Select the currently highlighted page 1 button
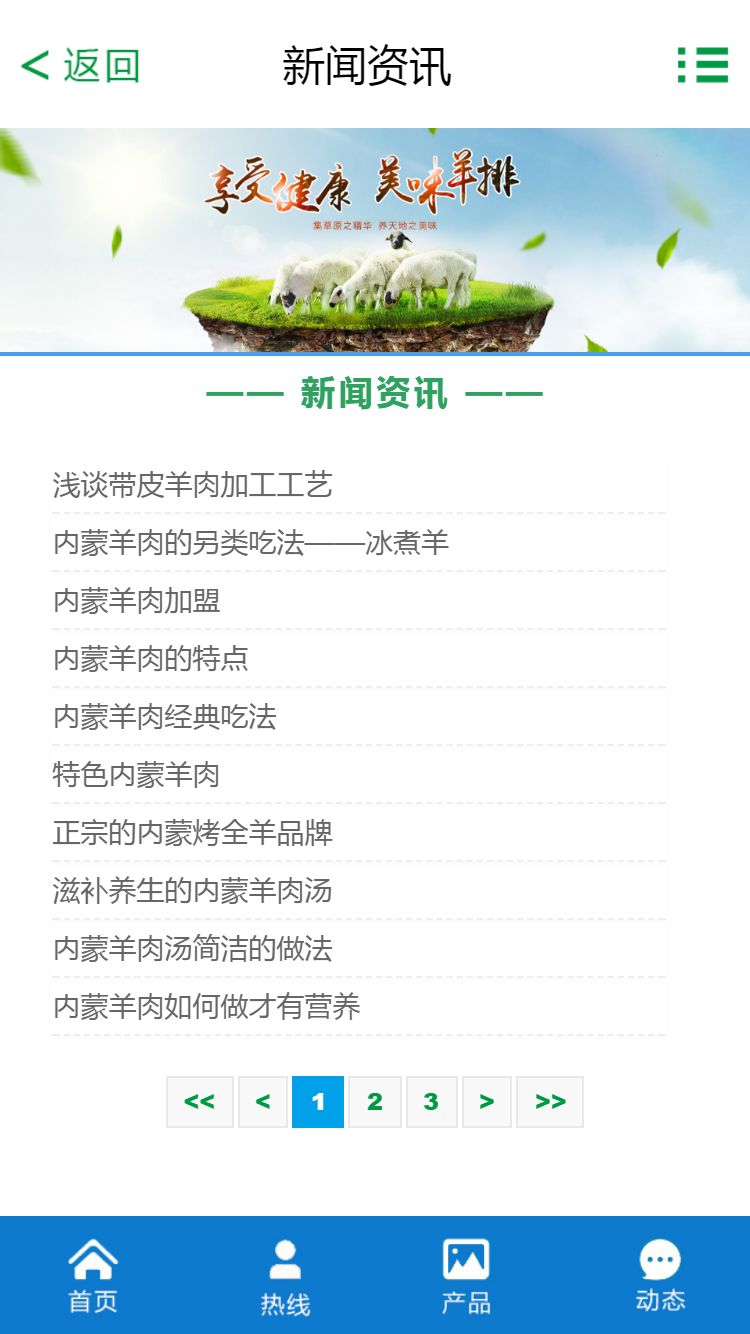This screenshot has height=1334, width=750. pos(318,1101)
